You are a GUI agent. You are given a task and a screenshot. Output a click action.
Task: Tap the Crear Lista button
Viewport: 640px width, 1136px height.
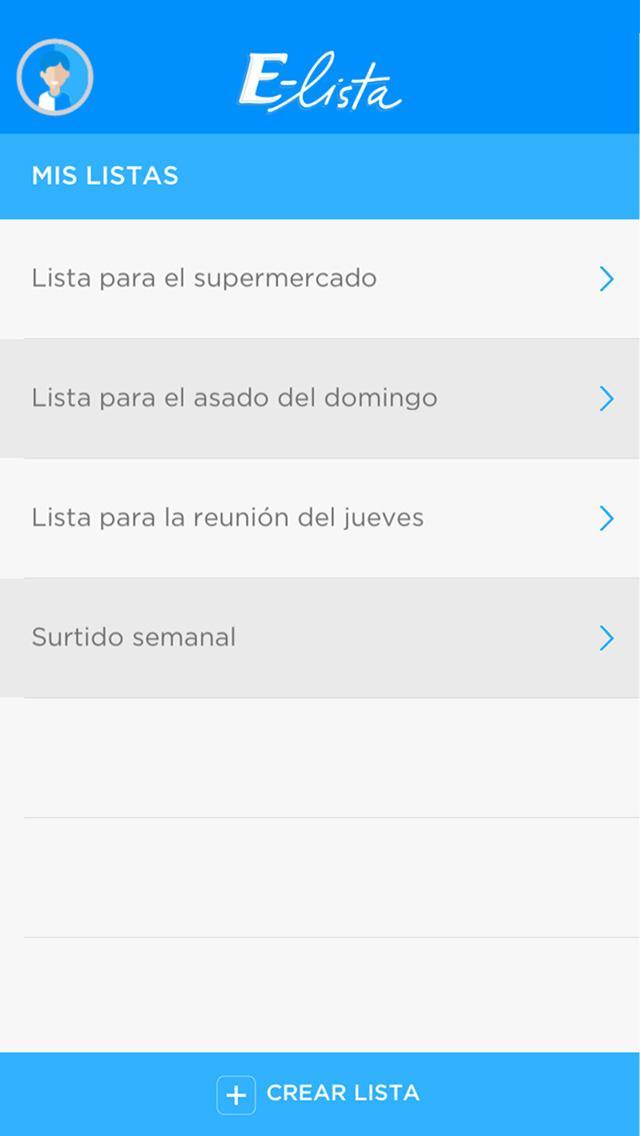coord(320,1094)
